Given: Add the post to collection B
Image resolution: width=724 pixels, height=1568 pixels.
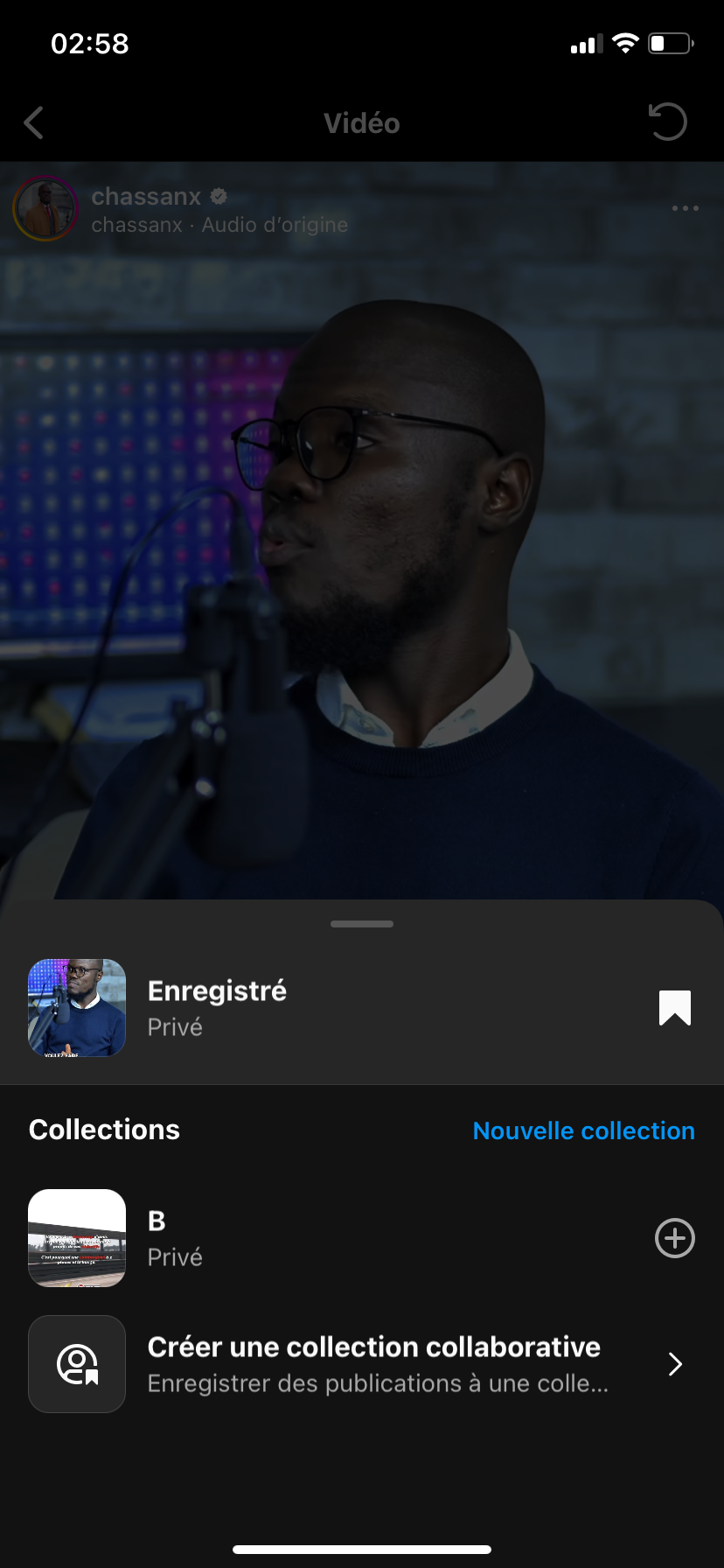Looking at the screenshot, I should point(674,1238).
